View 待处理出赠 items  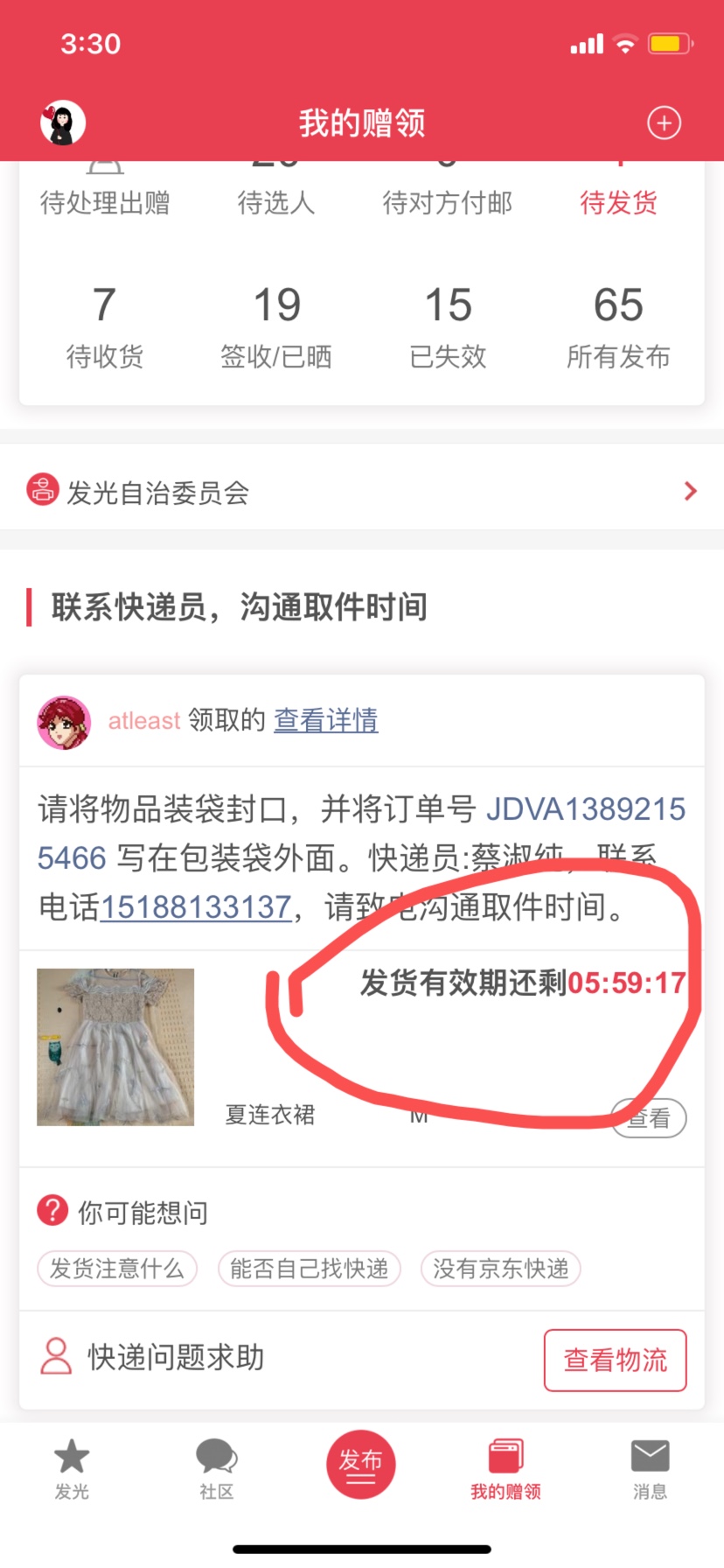(x=105, y=203)
